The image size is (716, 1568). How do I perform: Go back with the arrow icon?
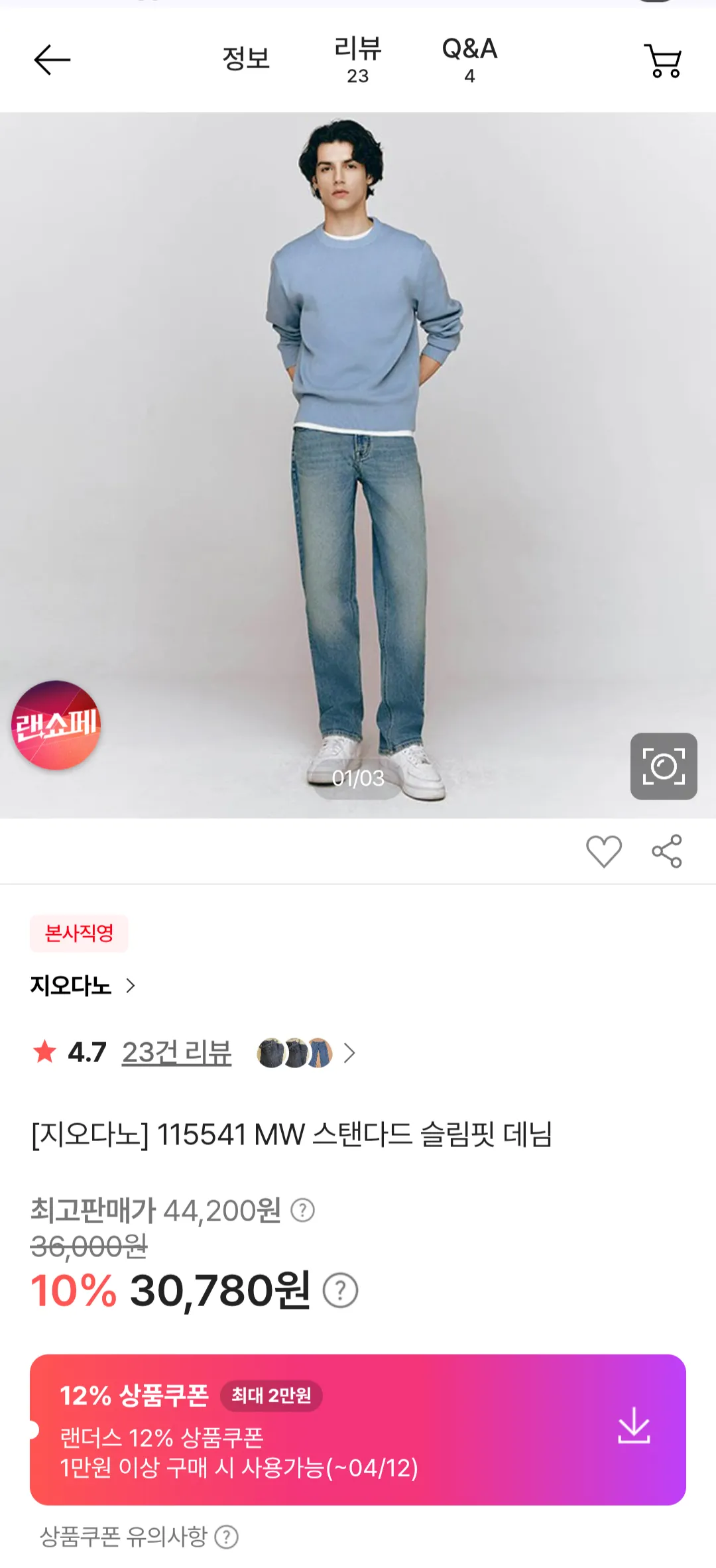(52, 60)
